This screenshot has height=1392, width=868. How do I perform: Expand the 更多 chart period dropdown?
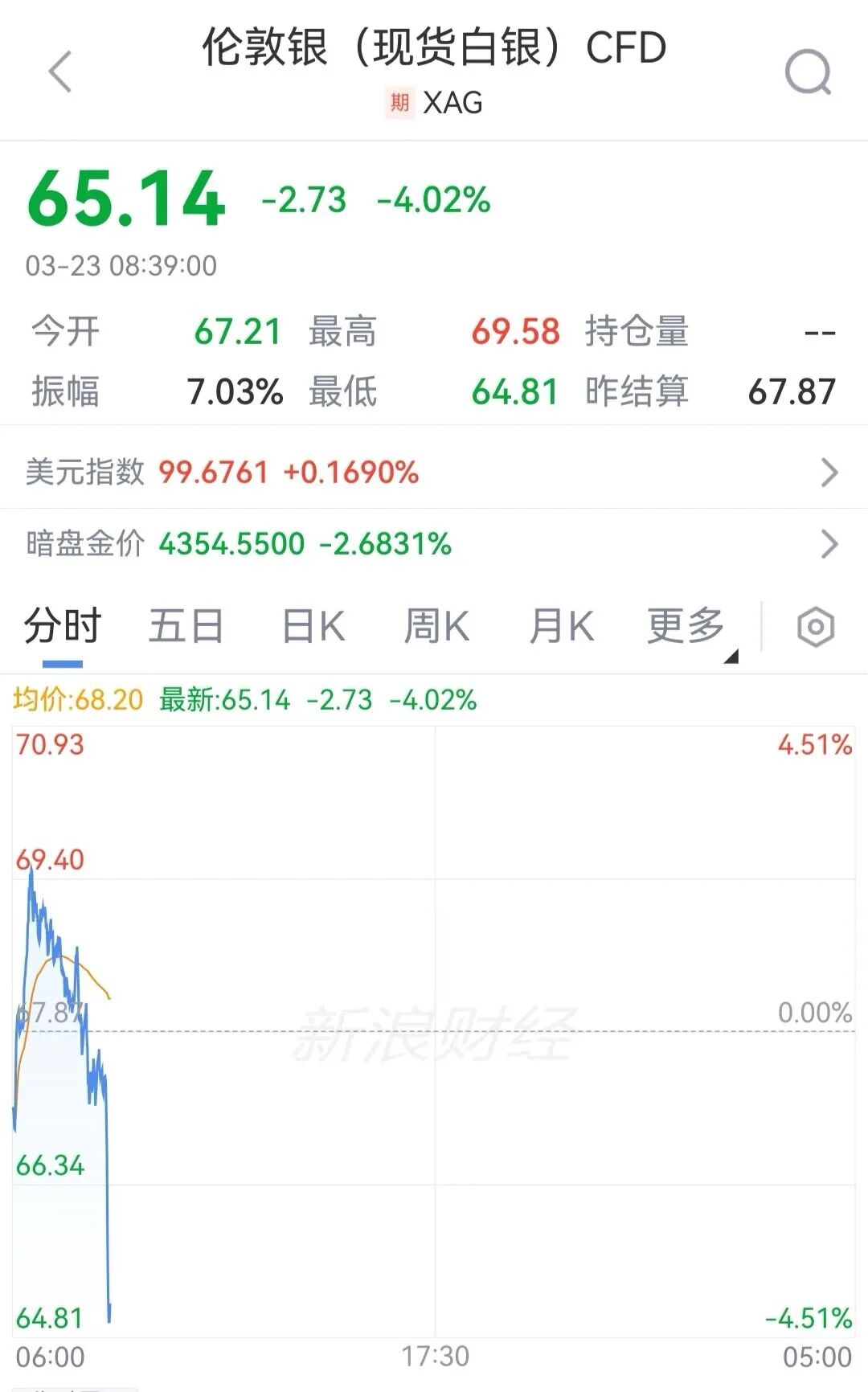pyautogui.click(x=689, y=627)
